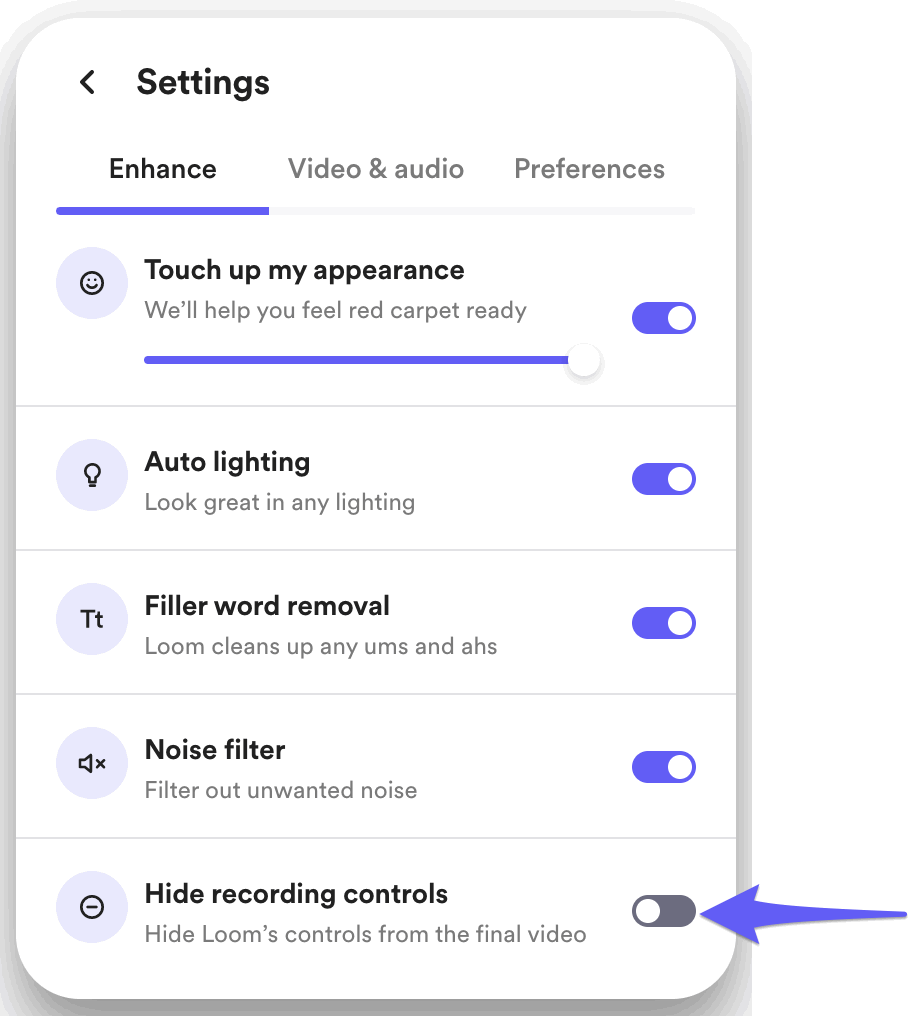Disable the Auto lighting switch
The width and height of the screenshot is (908, 1016).
(663, 479)
